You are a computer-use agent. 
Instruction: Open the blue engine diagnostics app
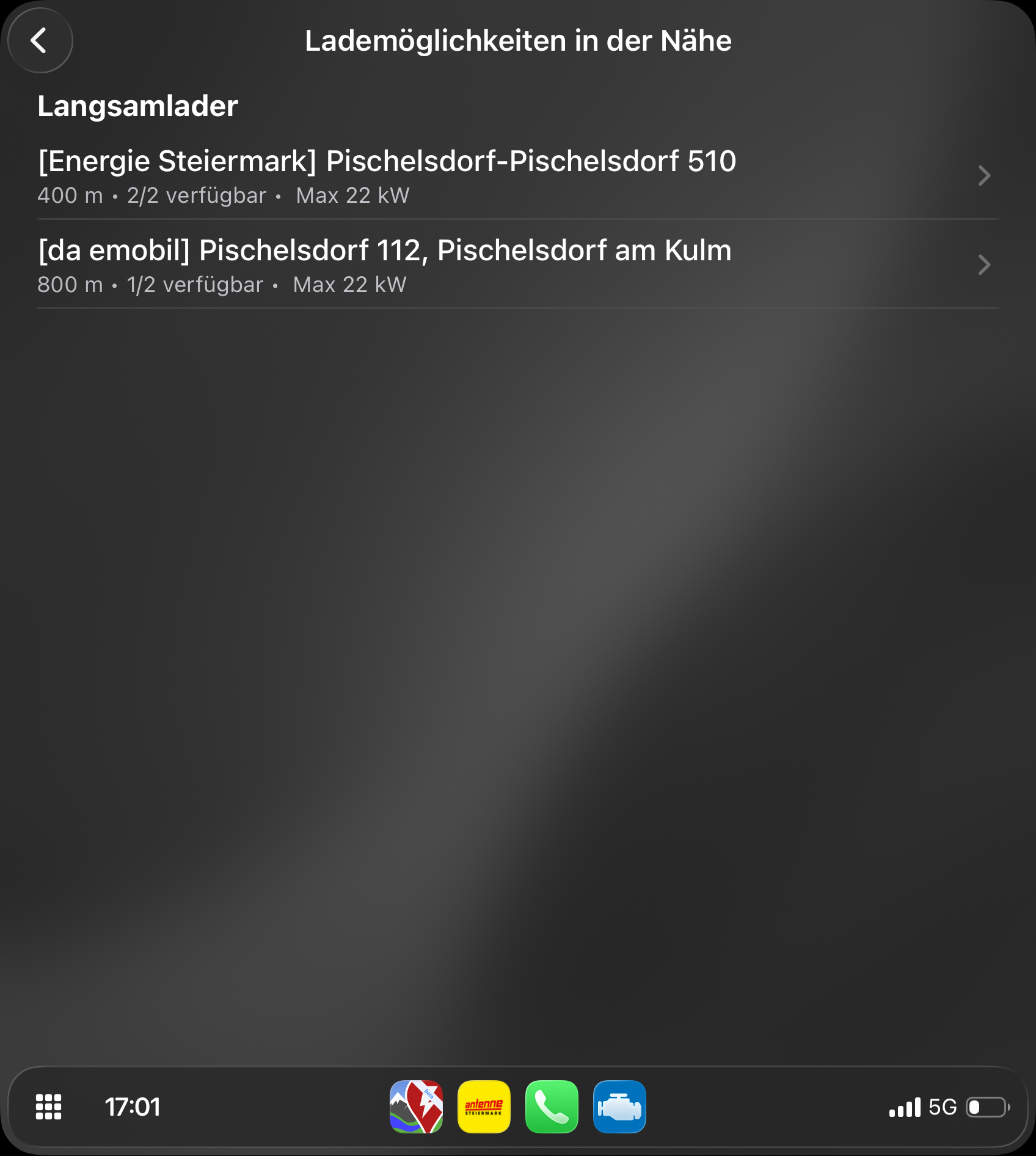tap(619, 1107)
